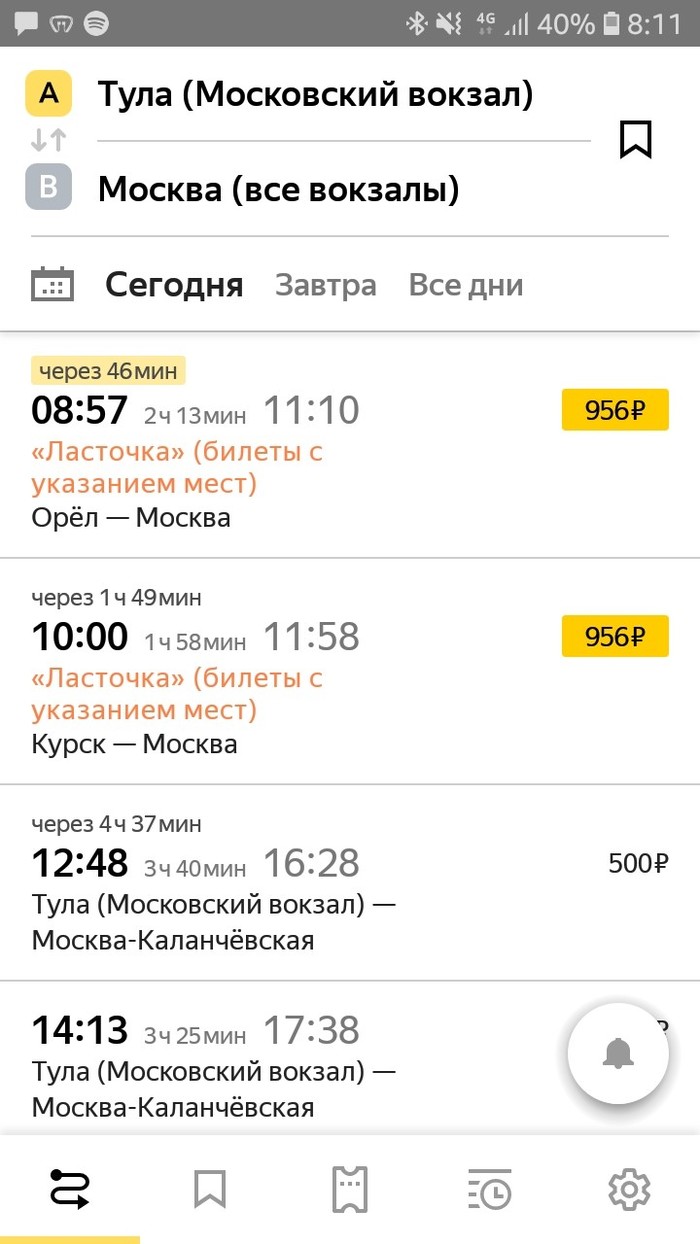This screenshot has height=1244, width=700.
Task: Open the favorites bookmark tab in the bottom bar
Action: tap(210, 1189)
